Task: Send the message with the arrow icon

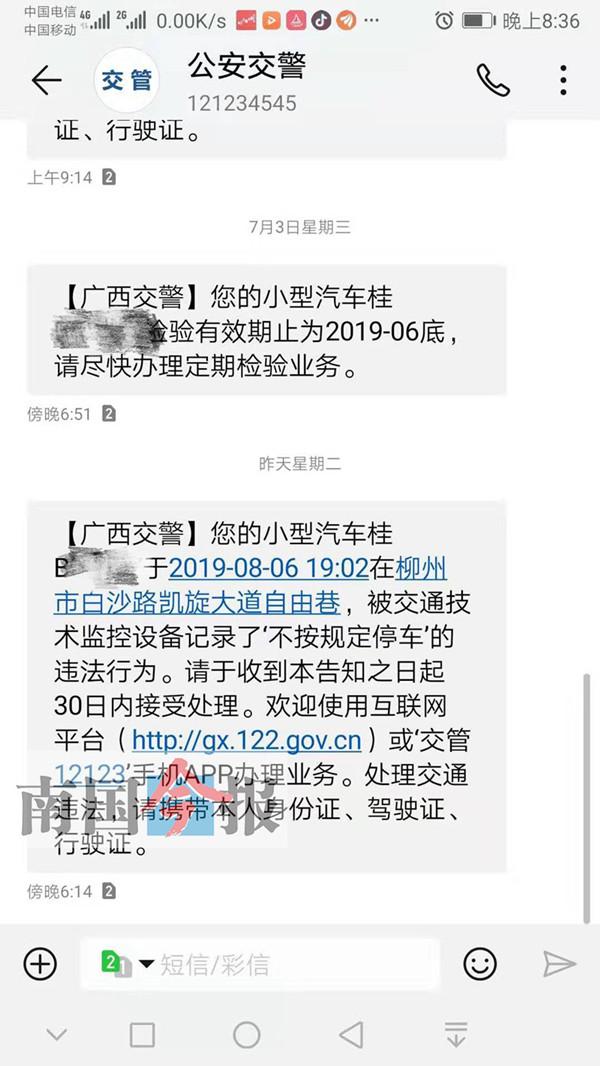Action: (x=559, y=964)
